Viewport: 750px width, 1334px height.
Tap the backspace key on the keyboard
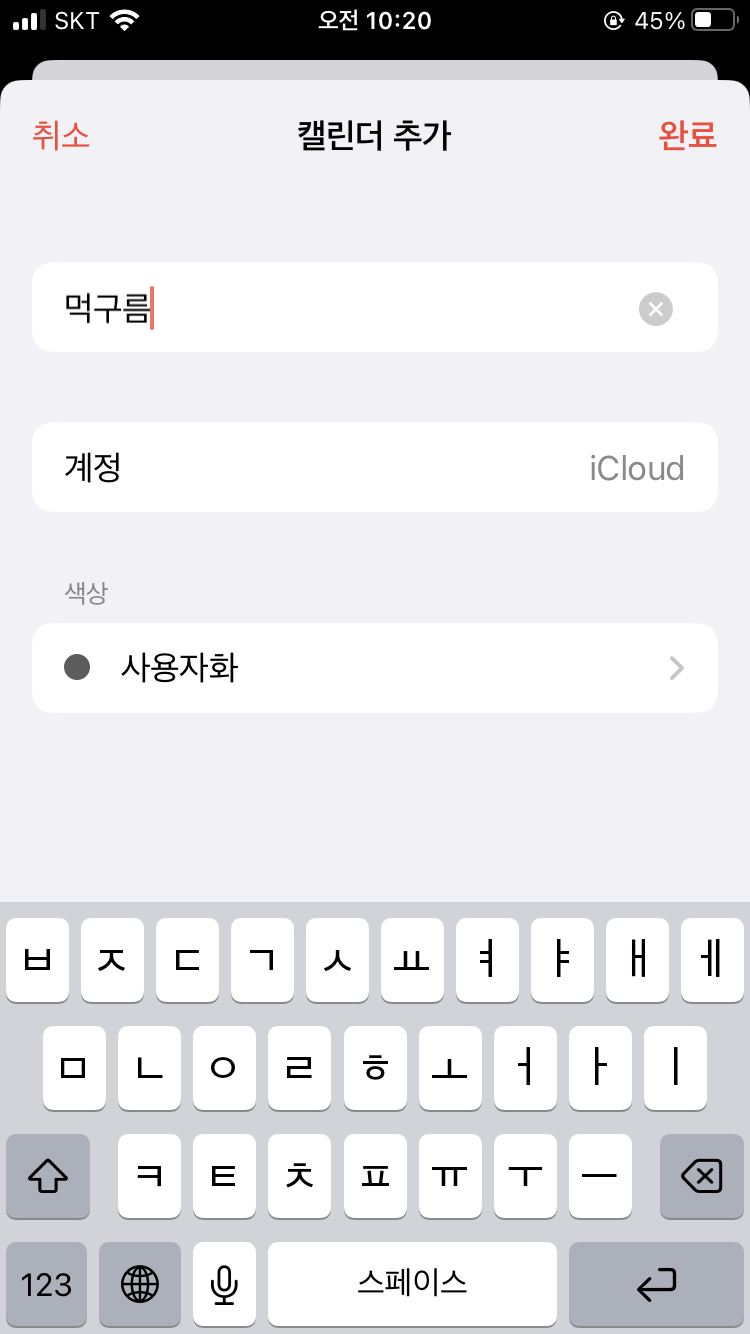[x=701, y=1176]
